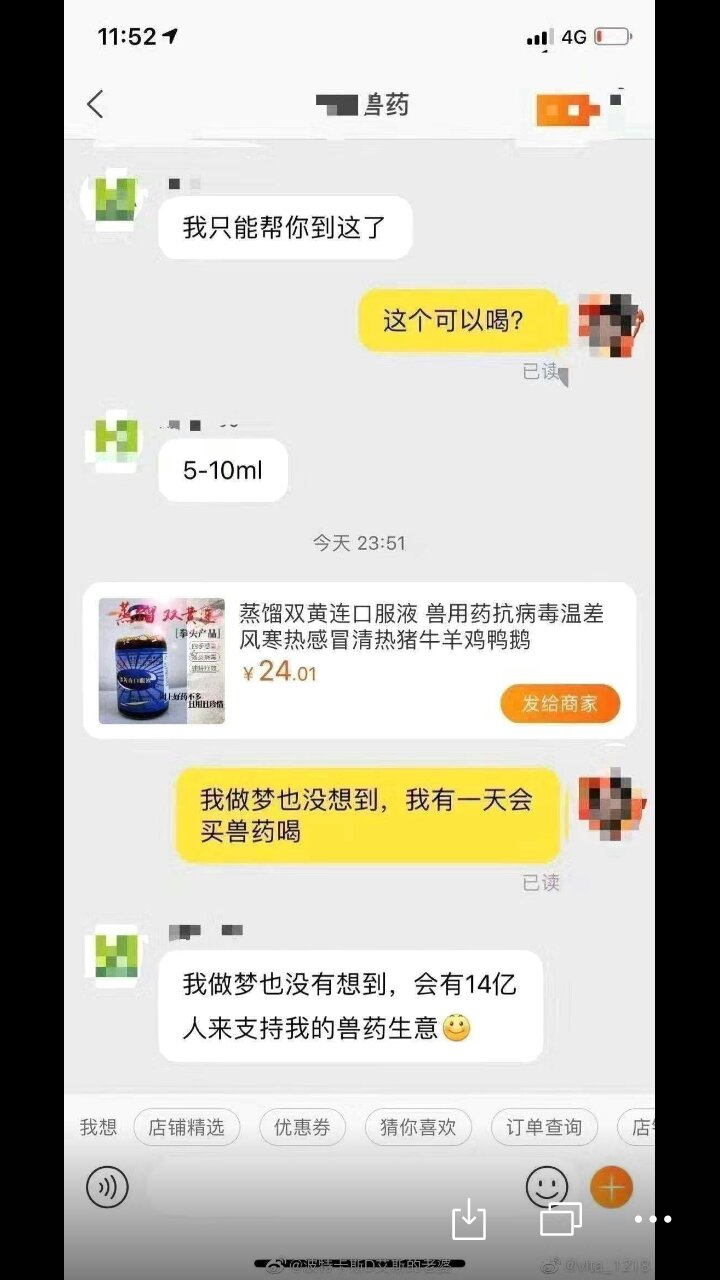The image size is (720, 1280).
Task: Select the 店铺精选 quick chip
Action: pyautogui.click(x=187, y=1127)
